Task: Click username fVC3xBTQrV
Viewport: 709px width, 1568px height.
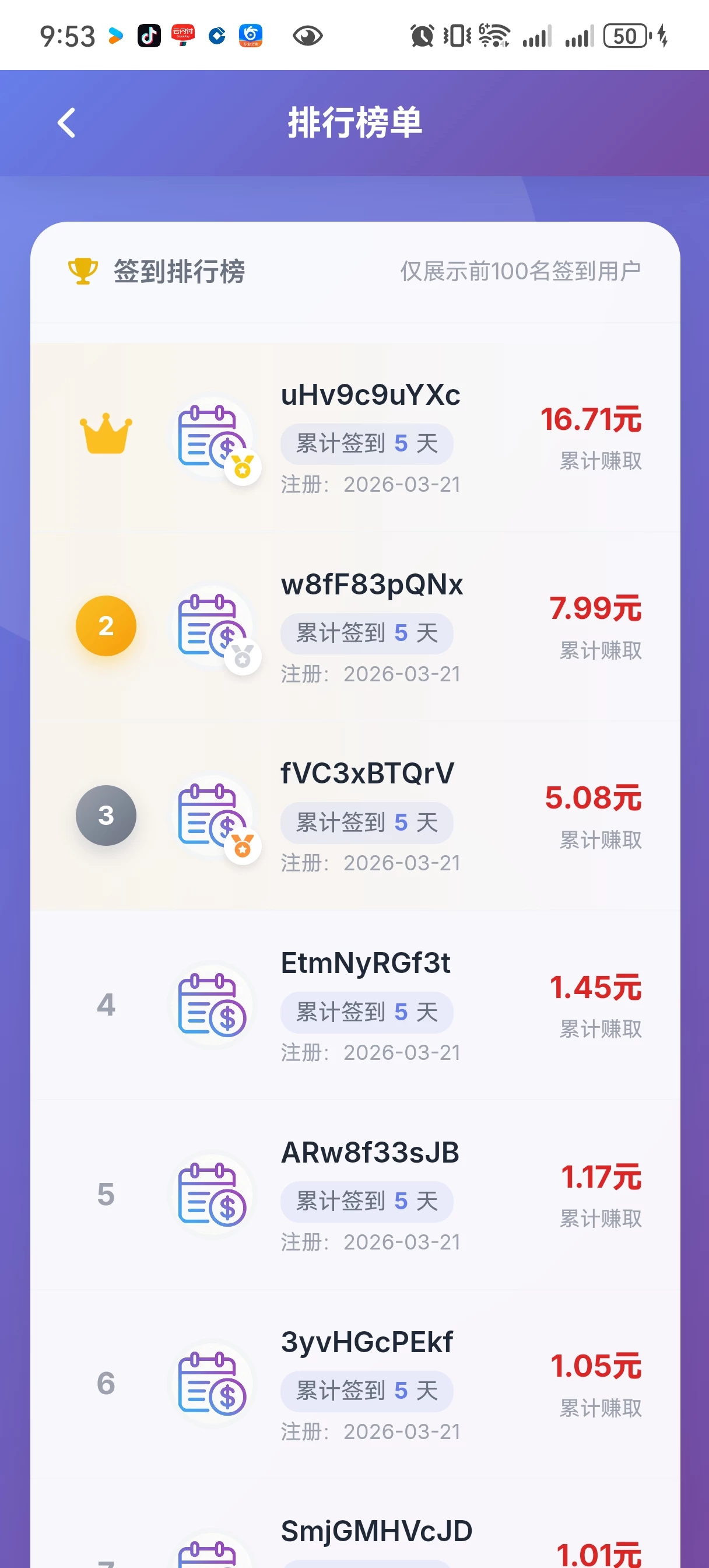Action: [366, 773]
